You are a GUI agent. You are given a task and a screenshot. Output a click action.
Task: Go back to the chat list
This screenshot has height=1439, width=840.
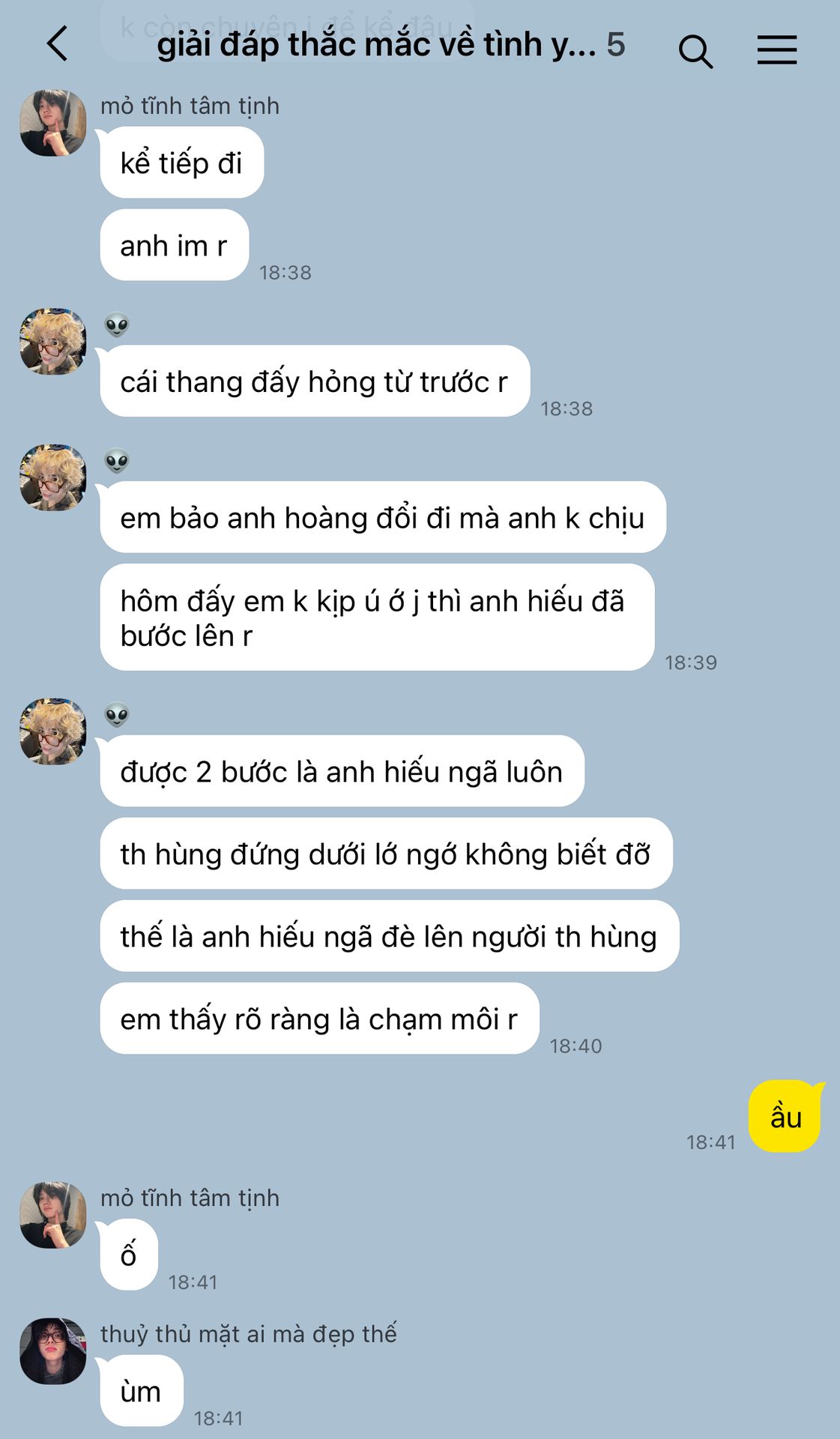(58, 45)
